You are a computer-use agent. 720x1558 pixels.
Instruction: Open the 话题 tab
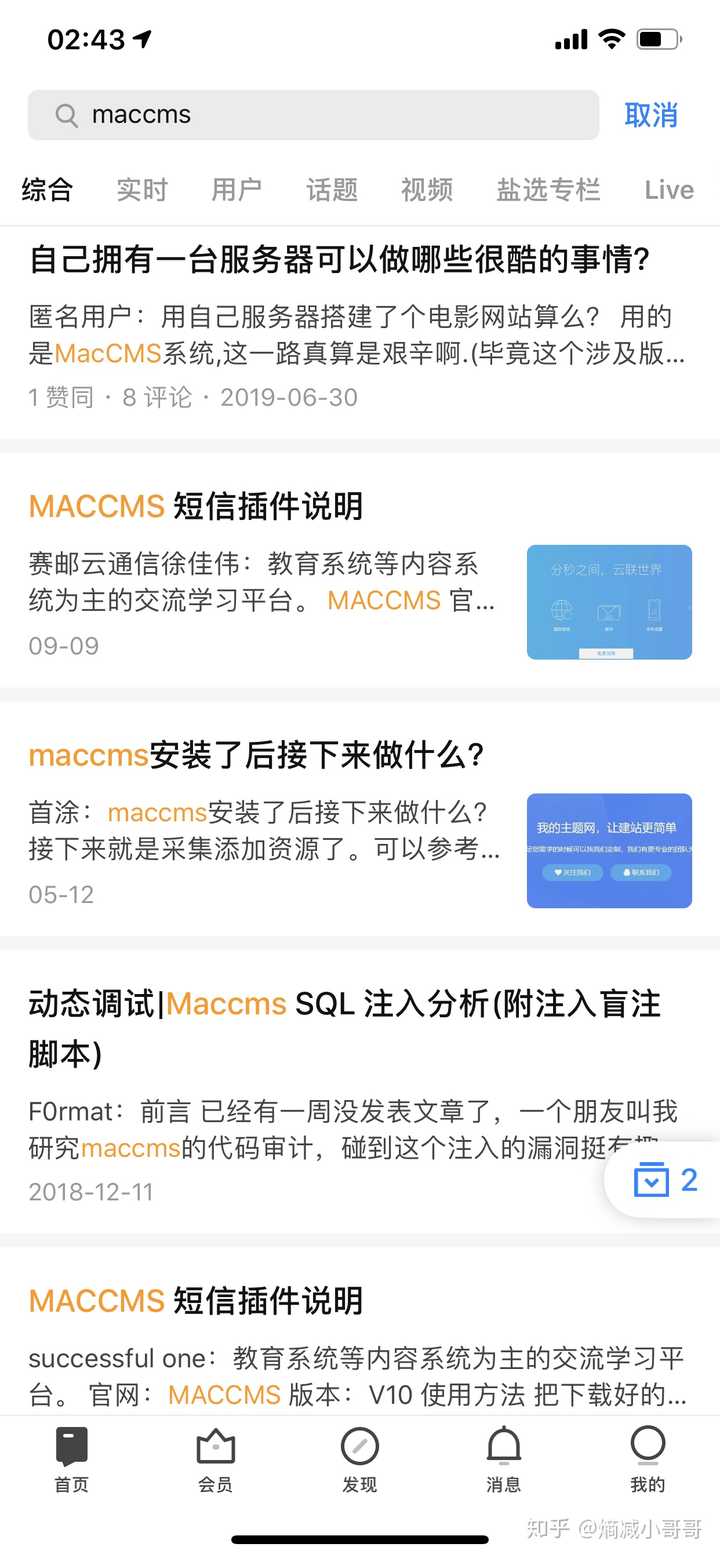click(331, 190)
